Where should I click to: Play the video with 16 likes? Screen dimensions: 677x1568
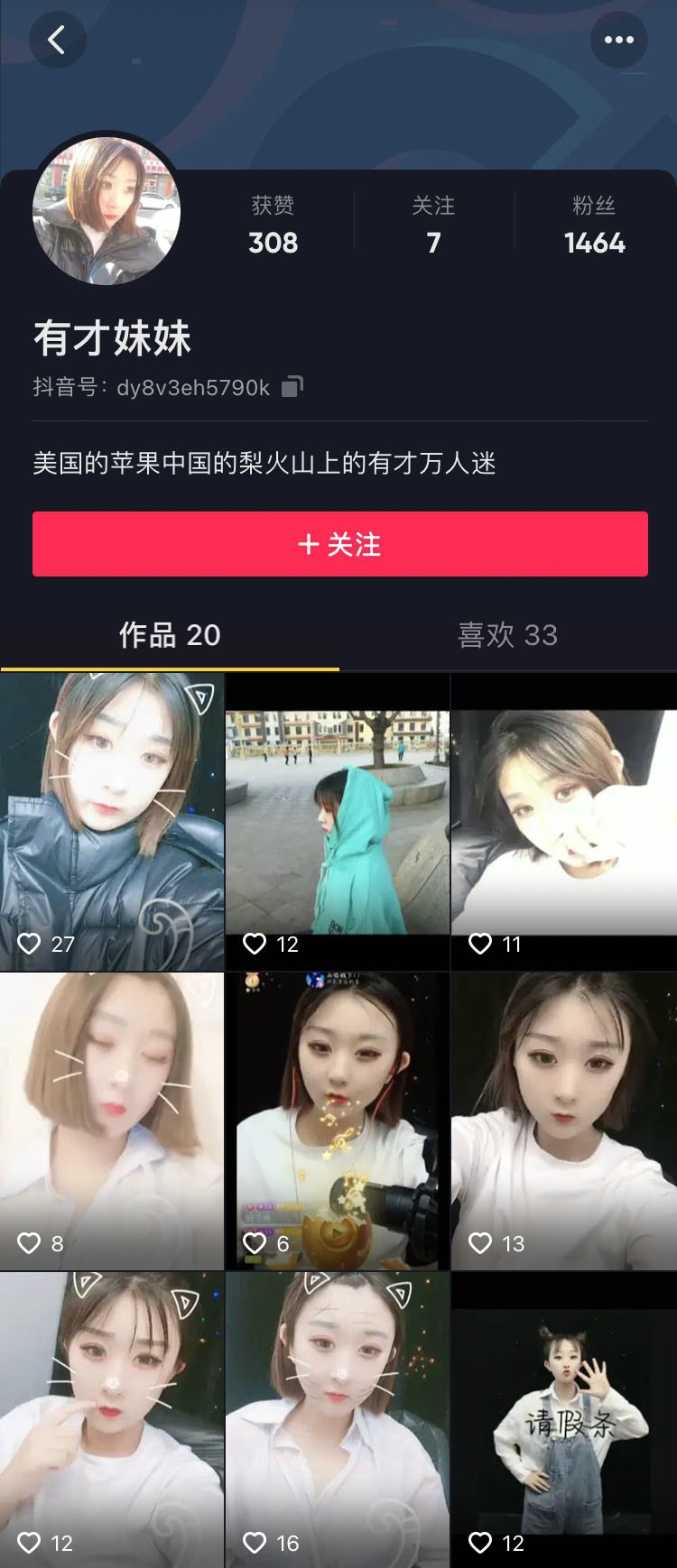tap(338, 1420)
